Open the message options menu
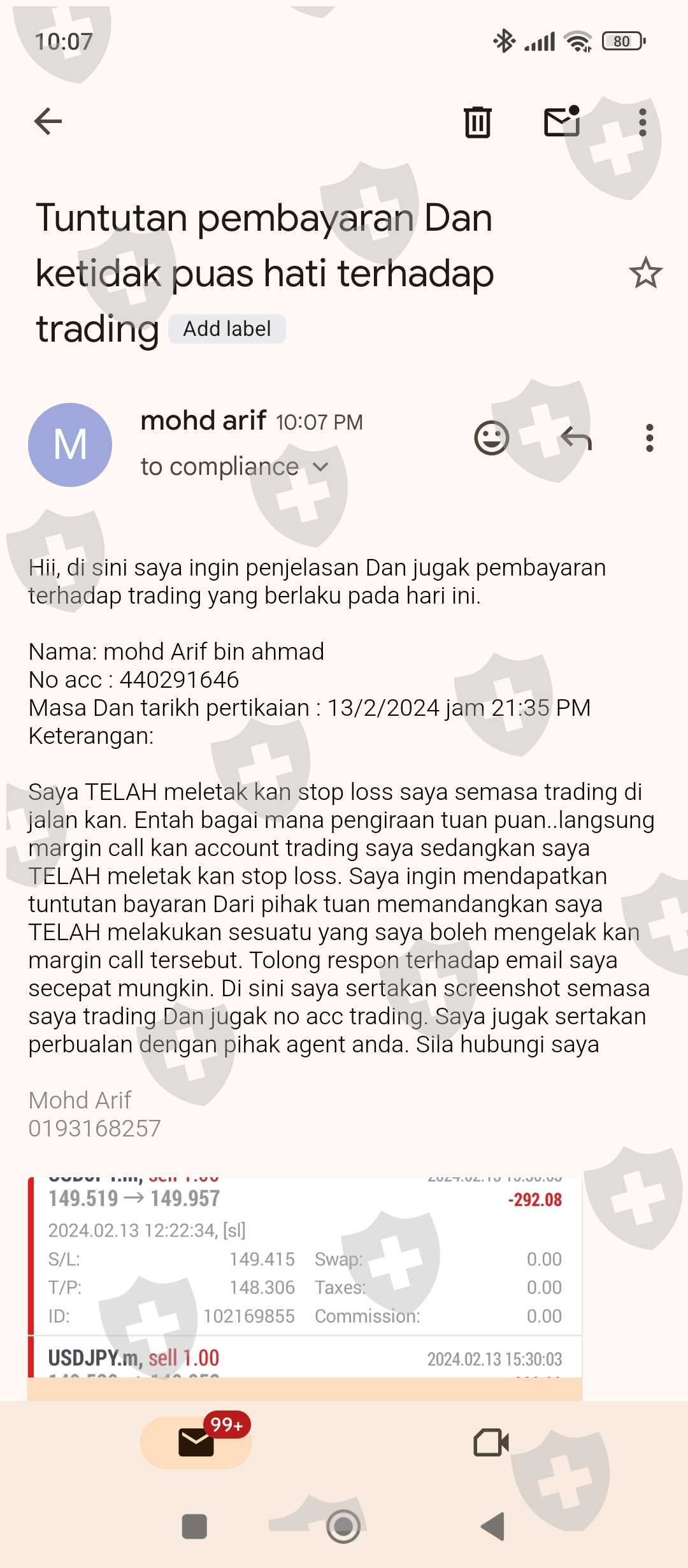 coord(649,438)
